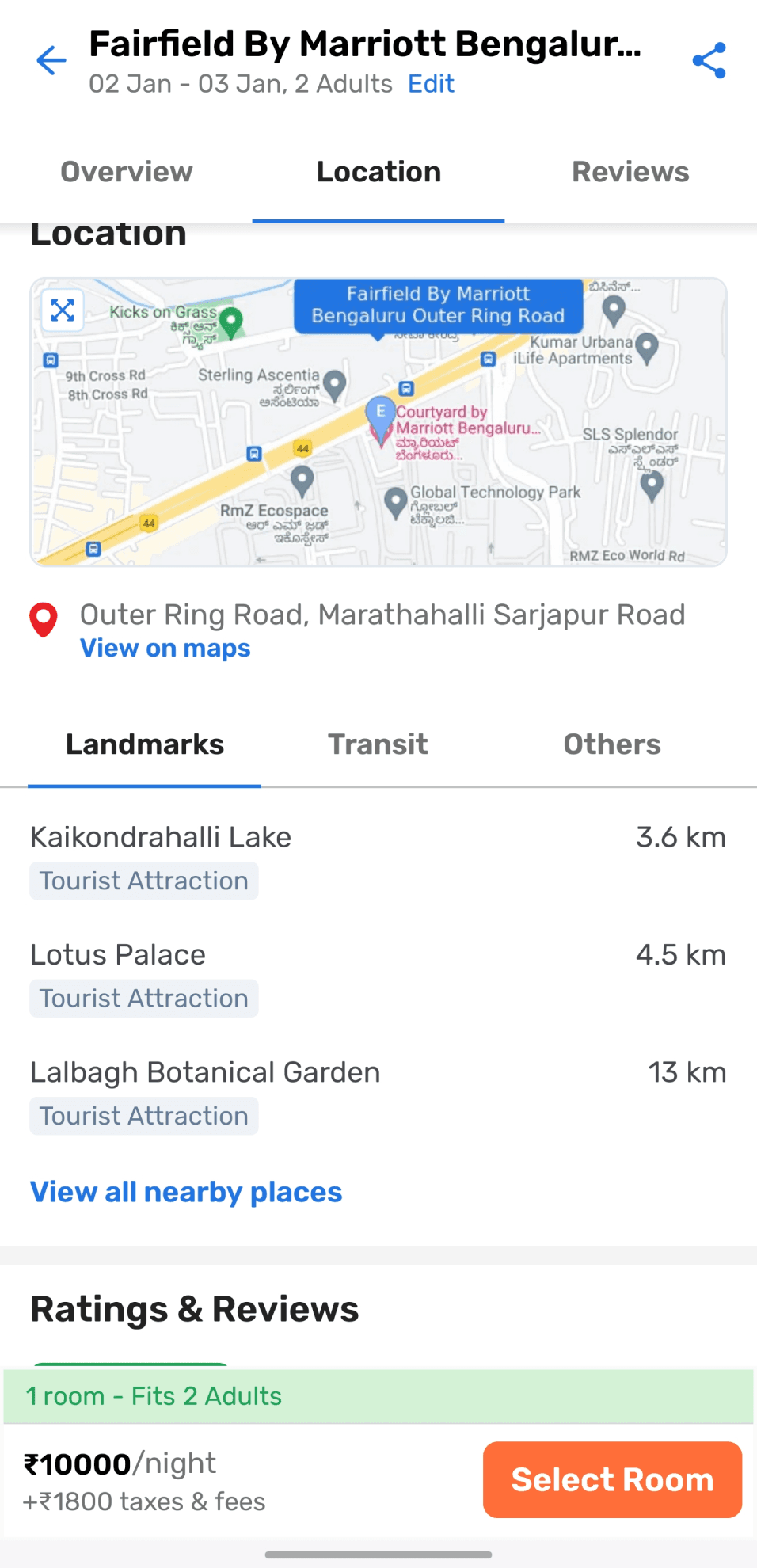This screenshot has height=1568, width=757.
Task: Go back using the top-left arrow
Action: (x=51, y=60)
